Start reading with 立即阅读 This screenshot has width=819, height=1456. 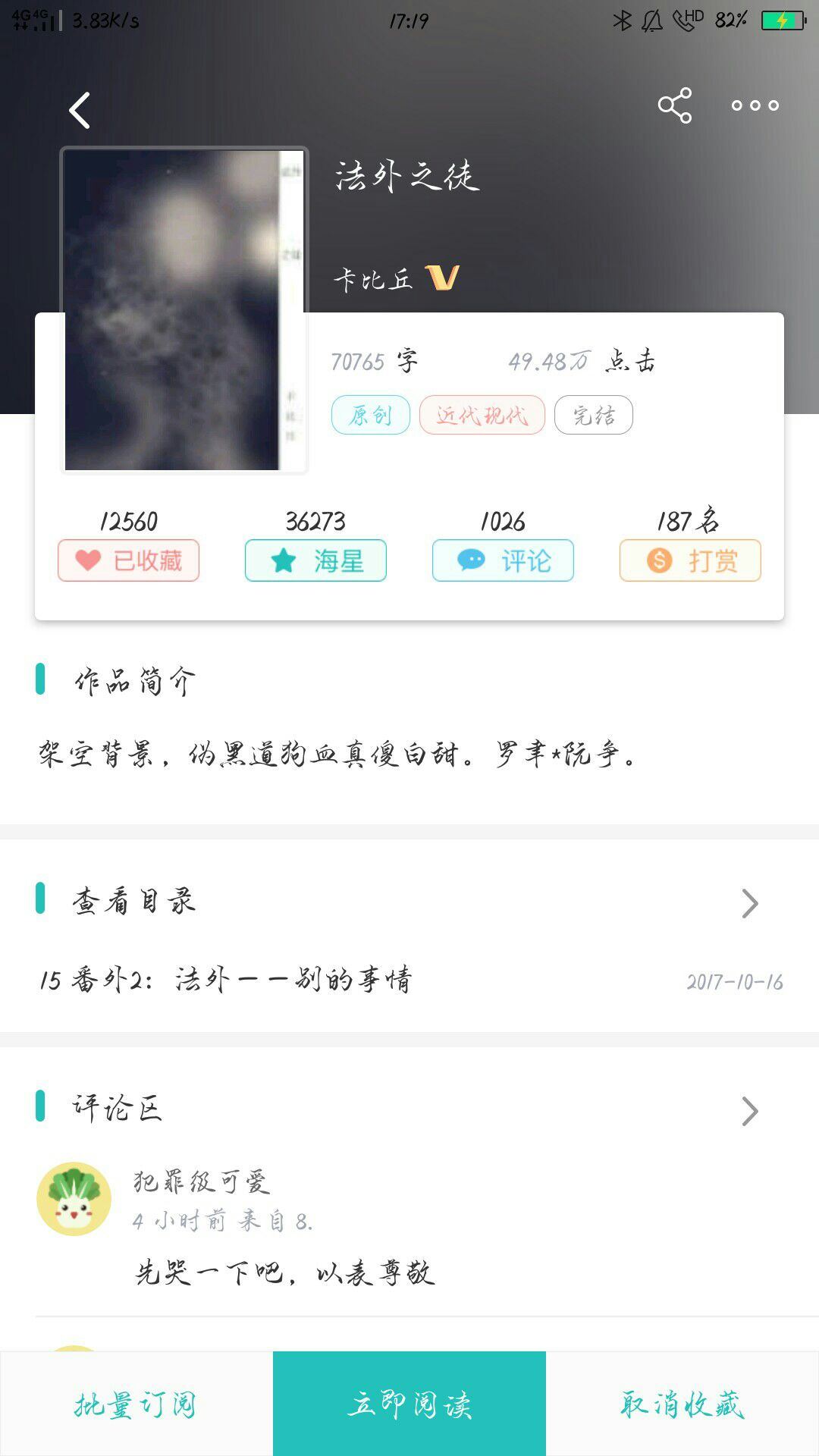click(409, 1404)
